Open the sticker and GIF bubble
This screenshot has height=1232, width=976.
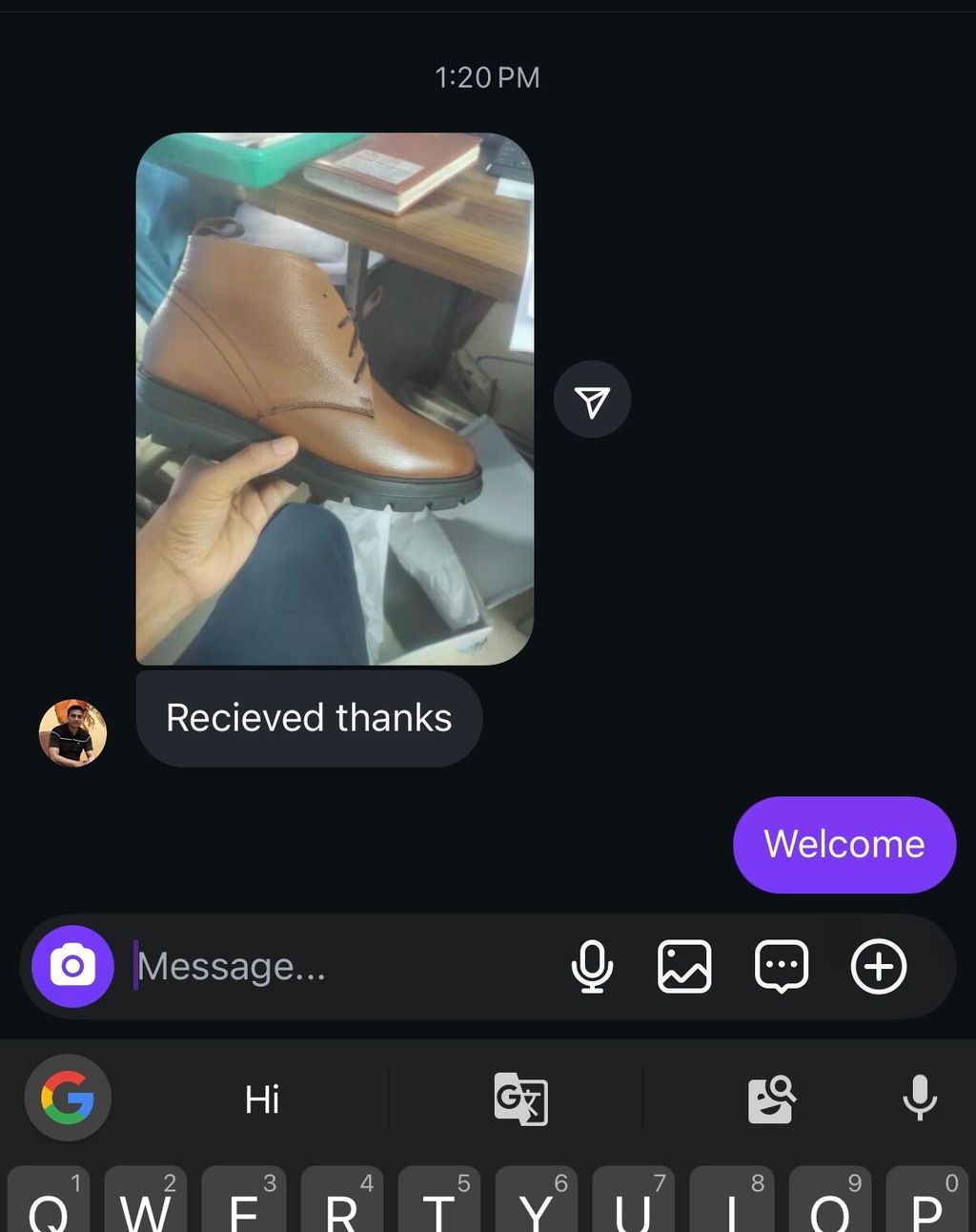[x=782, y=967]
